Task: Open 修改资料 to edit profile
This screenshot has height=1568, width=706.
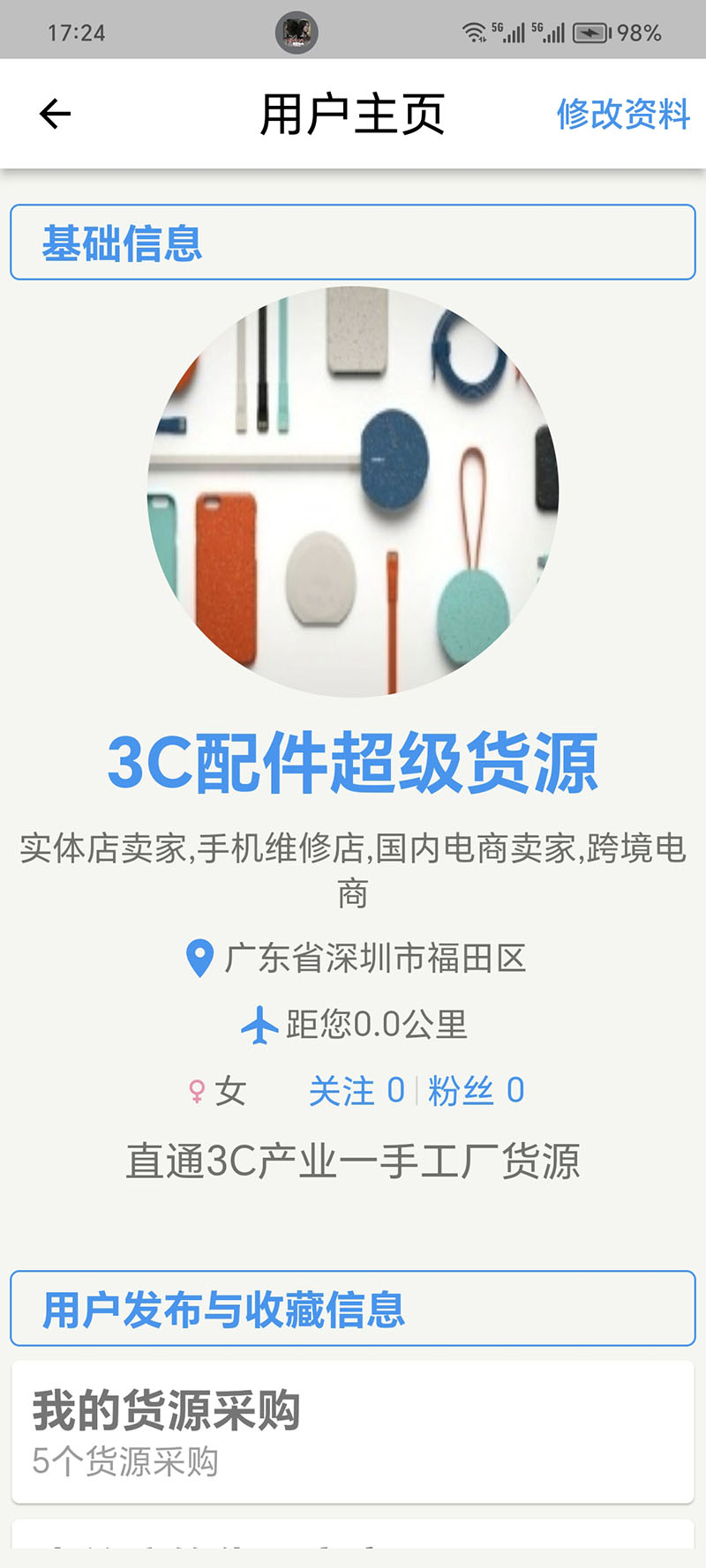Action: click(624, 115)
